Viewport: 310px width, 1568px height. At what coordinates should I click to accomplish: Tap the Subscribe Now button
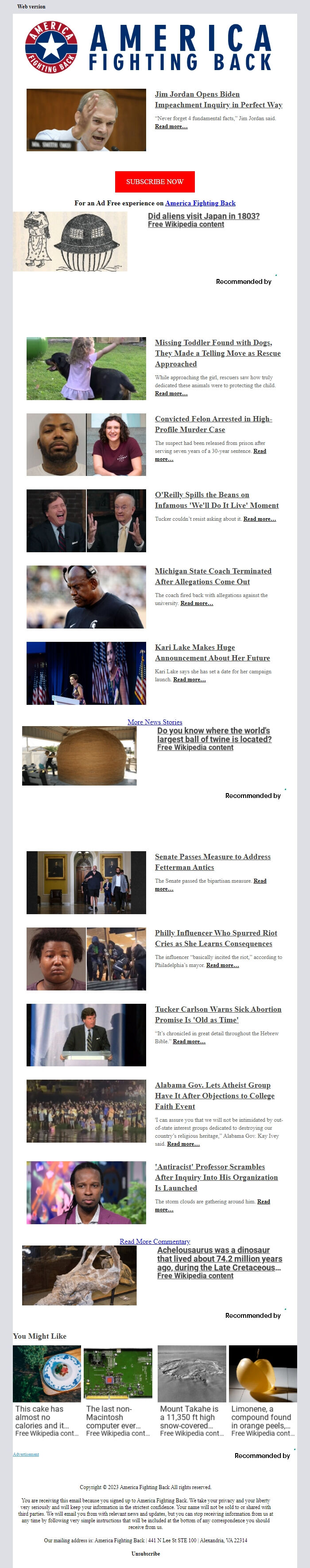(x=155, y=181)
